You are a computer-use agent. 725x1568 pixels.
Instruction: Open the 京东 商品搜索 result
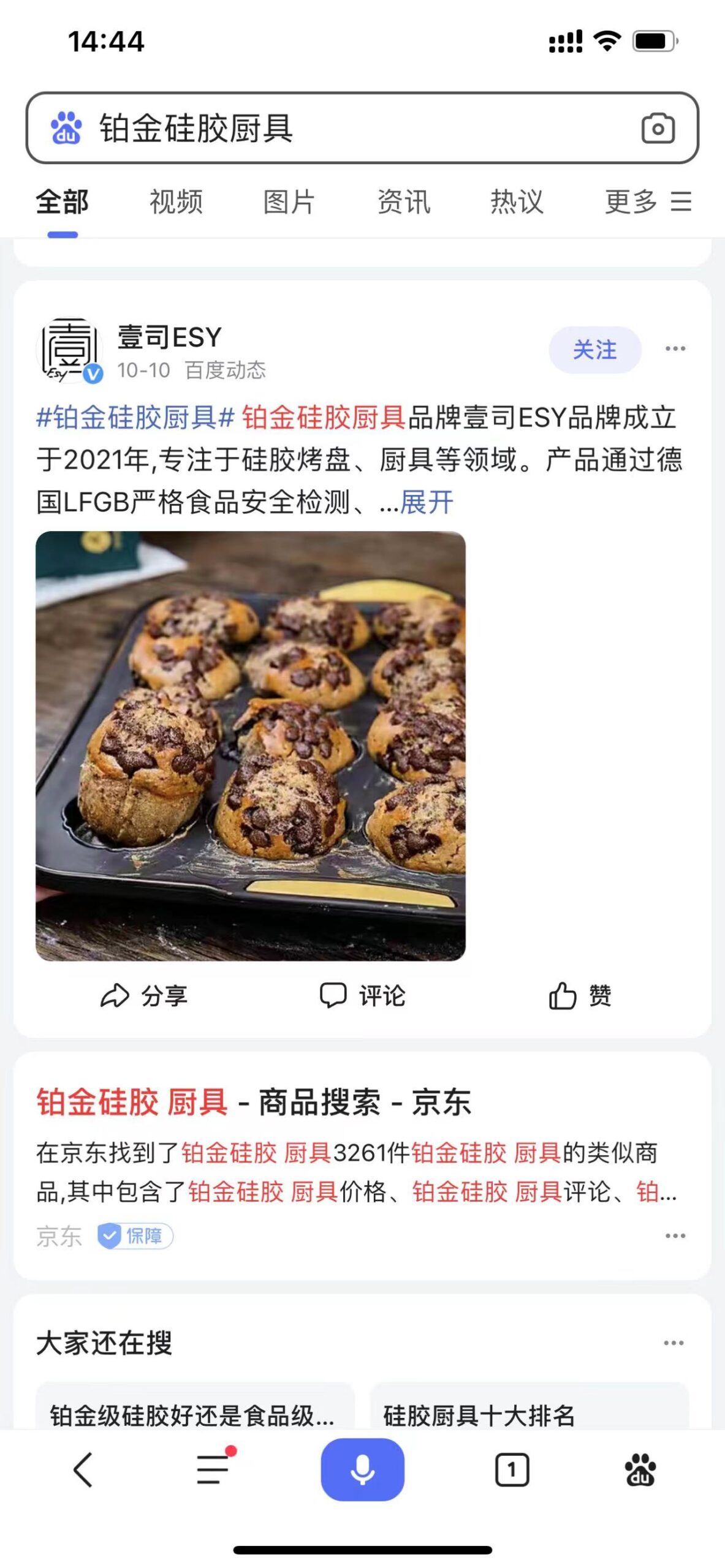254,1102
